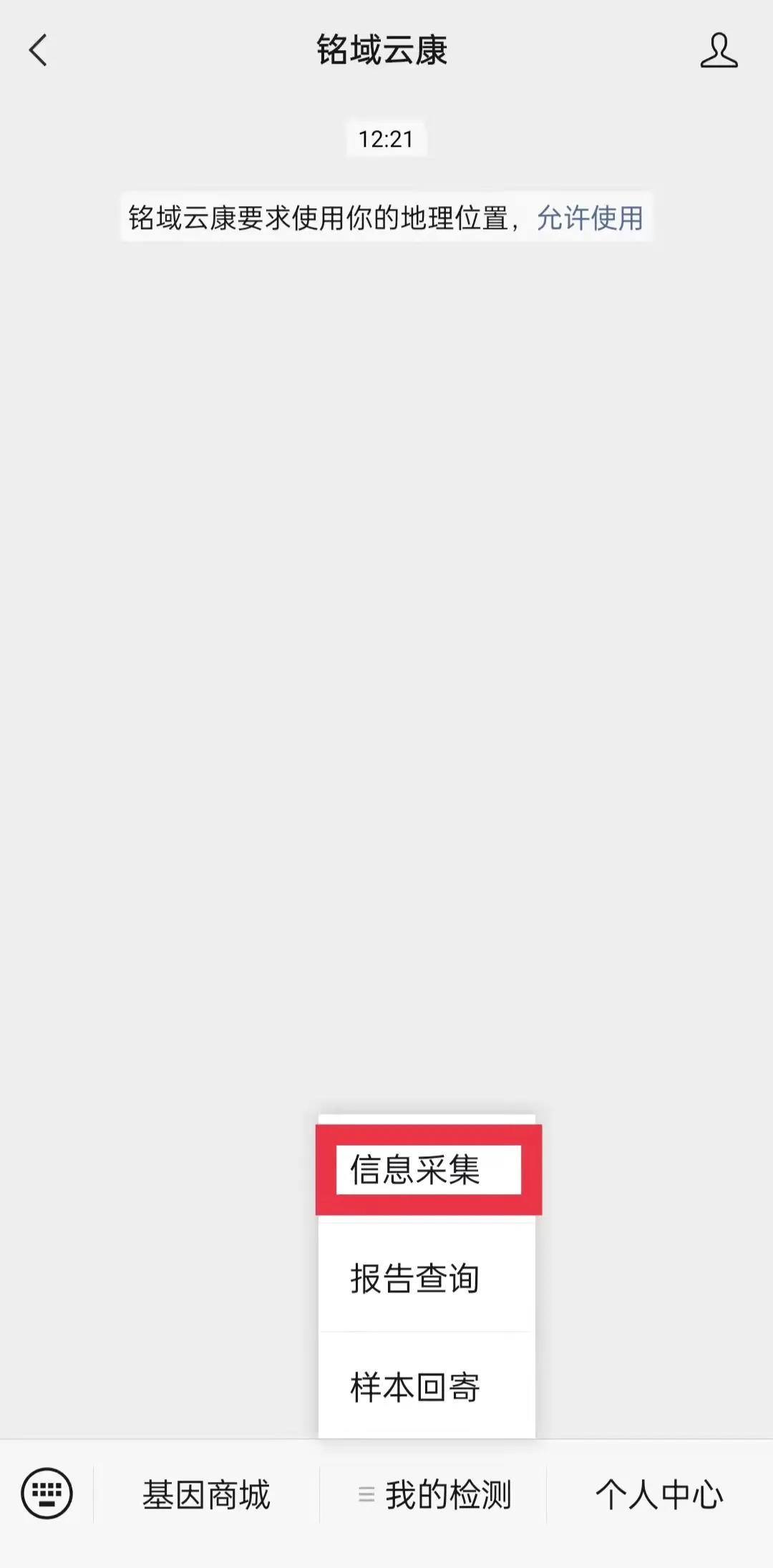Image resolution: width=773 pixels, height=1568 pixels.
Task: Open the 基因商城 menu
Action: pos(206,1495)
